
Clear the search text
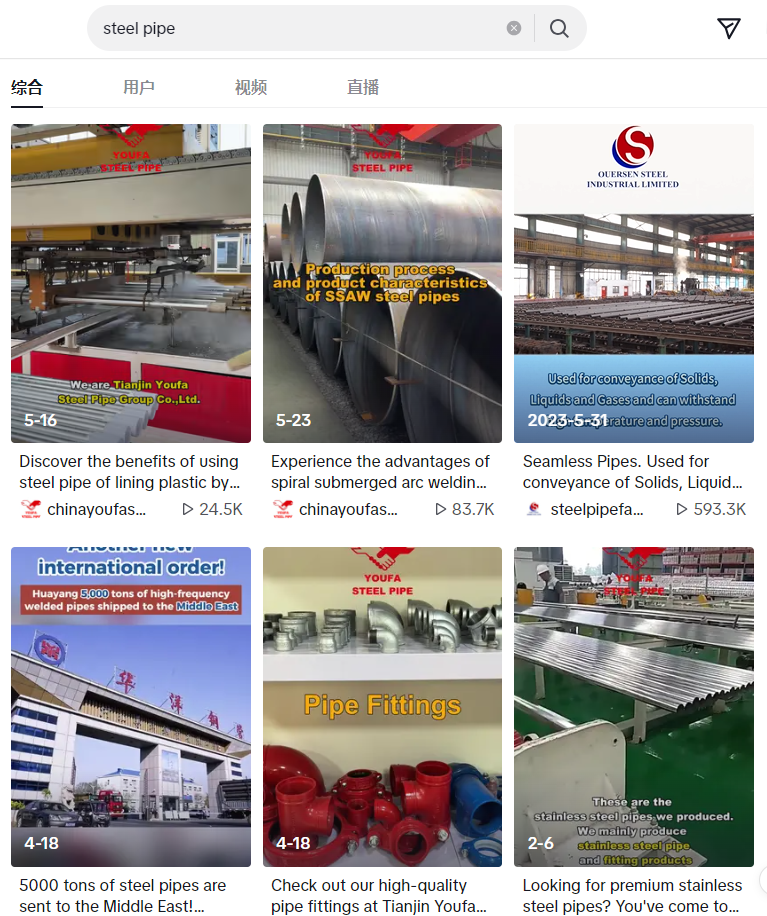[514, 29]
